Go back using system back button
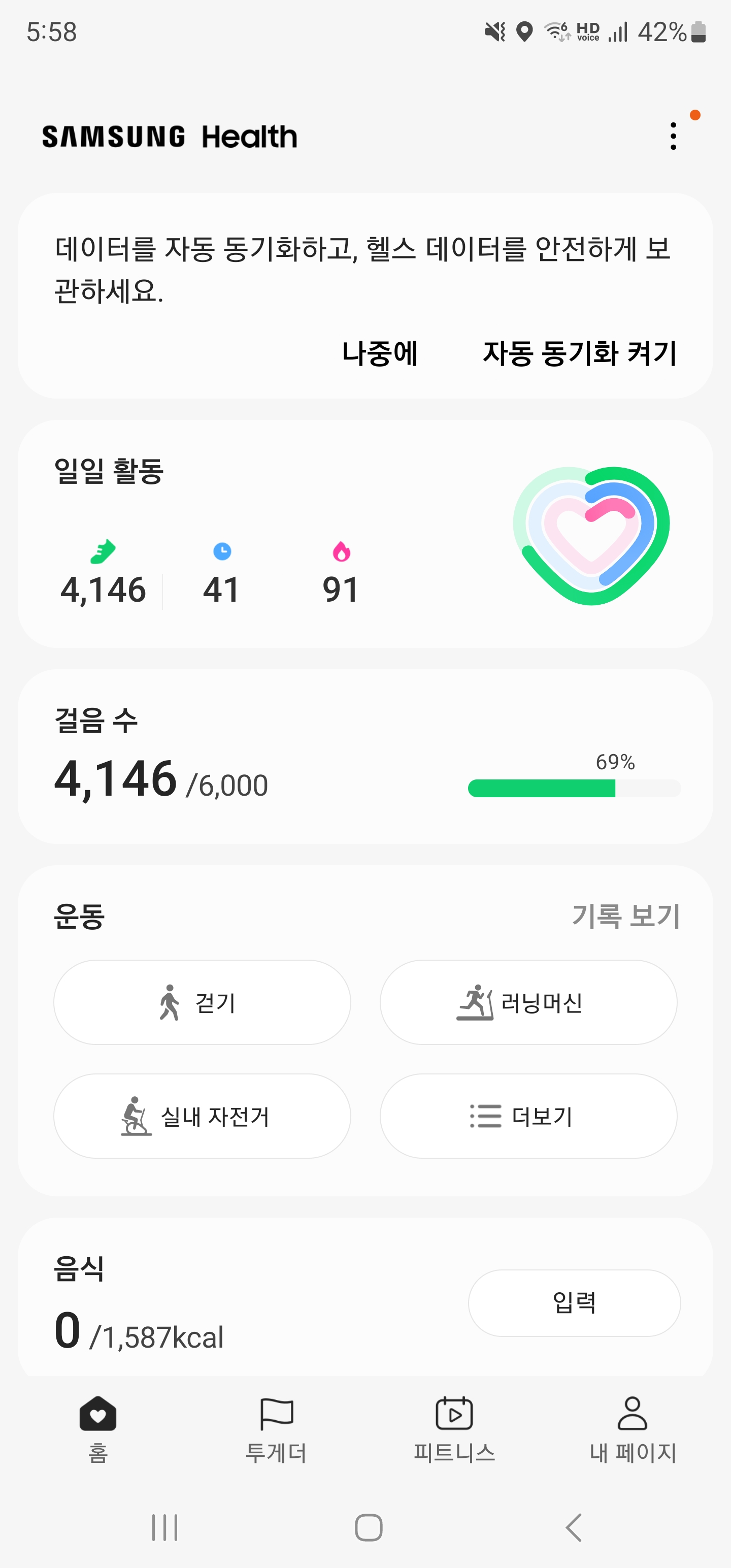 573,1527
